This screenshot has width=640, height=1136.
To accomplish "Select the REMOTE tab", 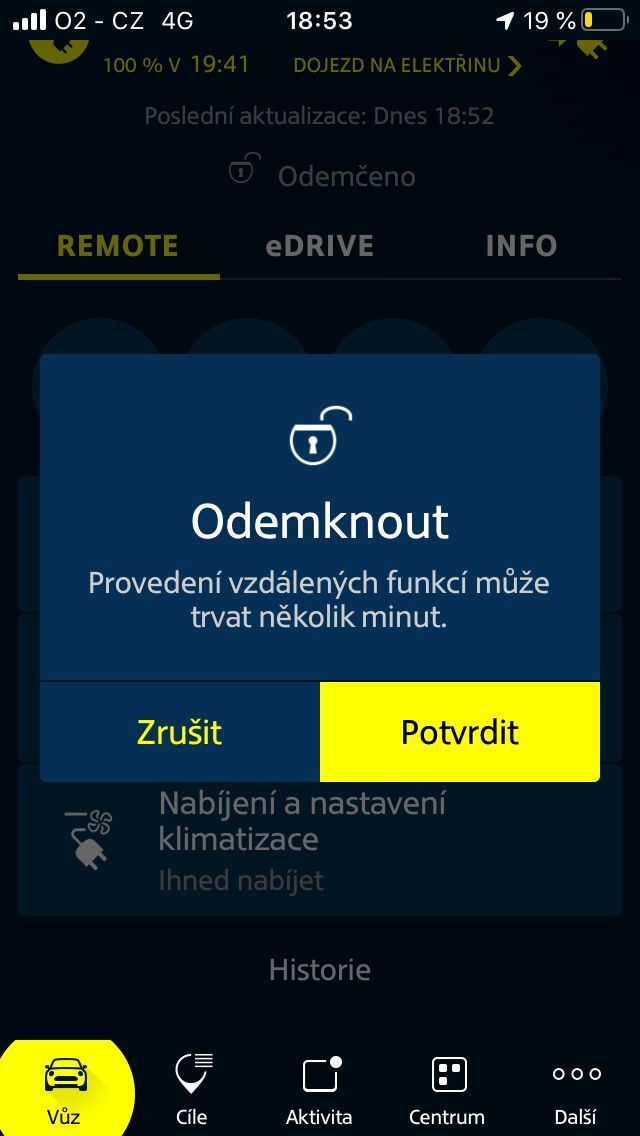I will coord(118,246).
